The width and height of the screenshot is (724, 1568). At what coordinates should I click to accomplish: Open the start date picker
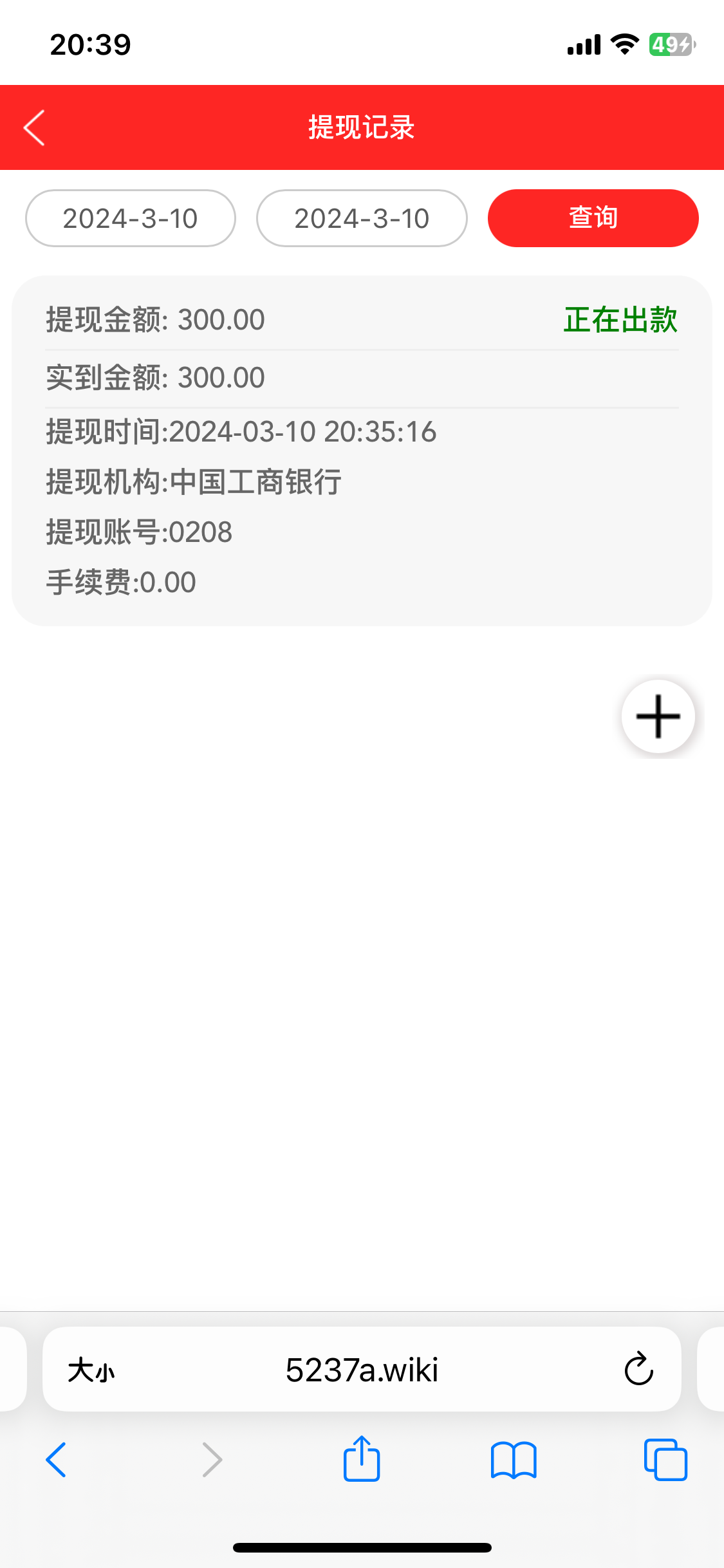pyautogui.click(x=131, y=218)
